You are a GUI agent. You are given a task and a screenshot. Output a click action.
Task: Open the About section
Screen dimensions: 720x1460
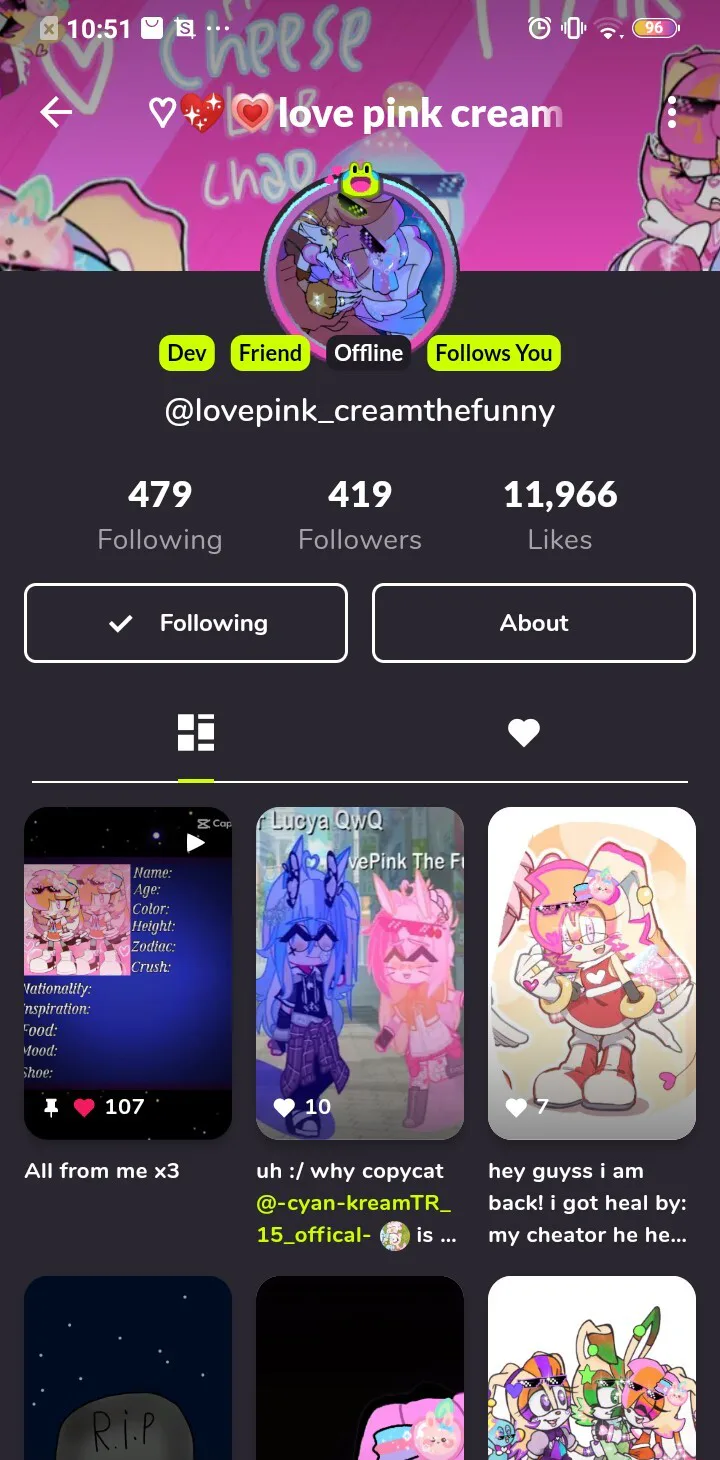(534, 623)
